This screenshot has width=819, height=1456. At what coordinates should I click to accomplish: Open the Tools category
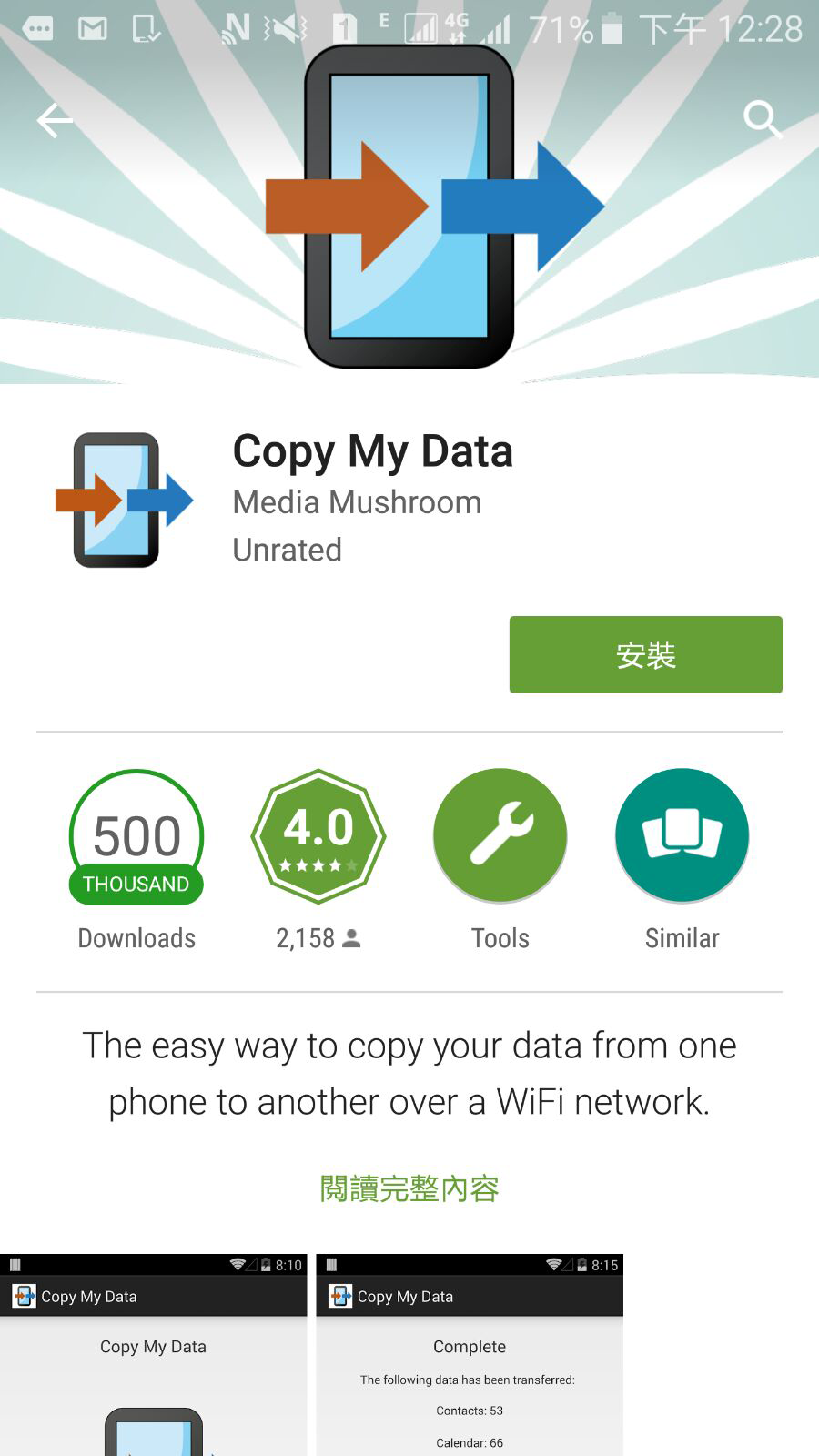click(500, 835)
